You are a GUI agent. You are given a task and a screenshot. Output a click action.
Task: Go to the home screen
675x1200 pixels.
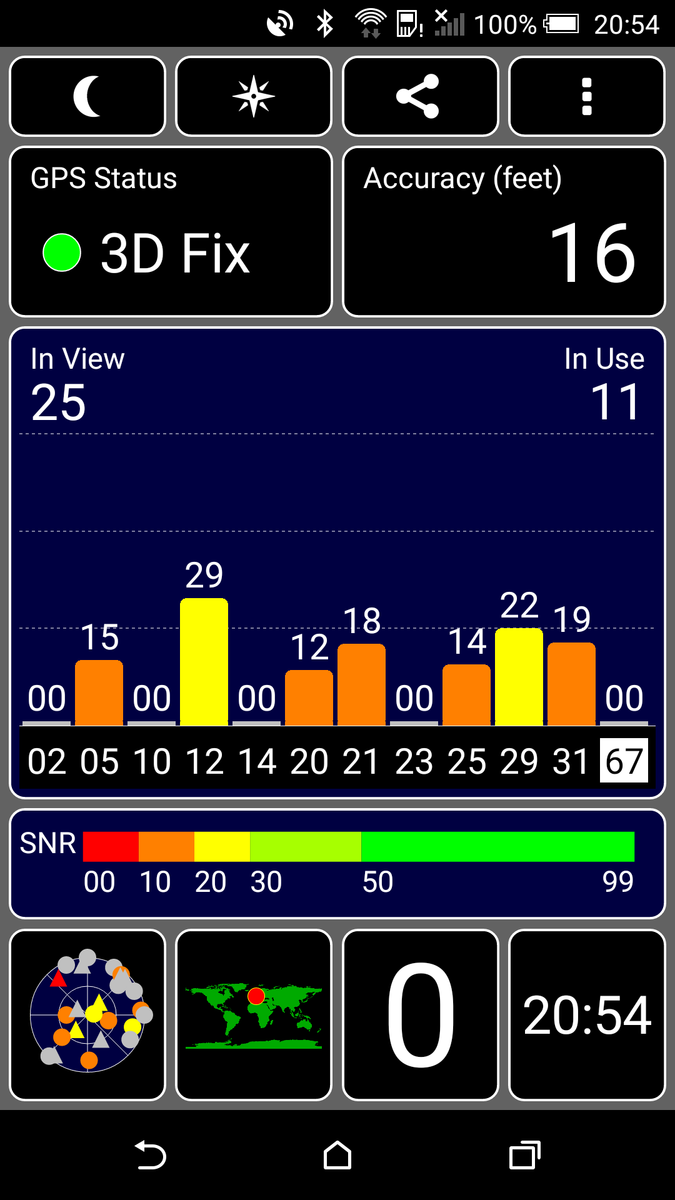coord(338,1156)
